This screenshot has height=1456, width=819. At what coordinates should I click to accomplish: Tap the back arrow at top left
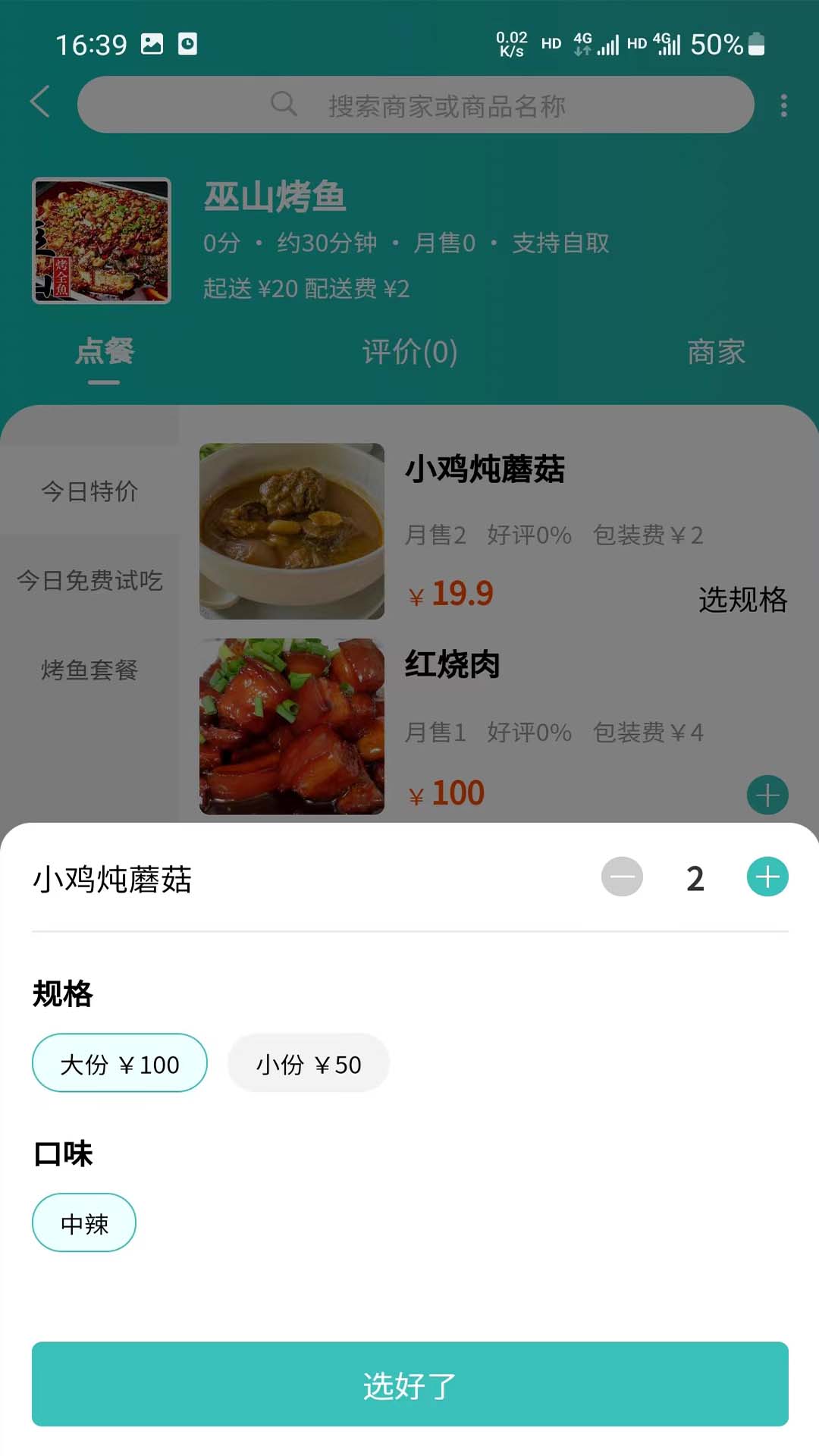39,104
